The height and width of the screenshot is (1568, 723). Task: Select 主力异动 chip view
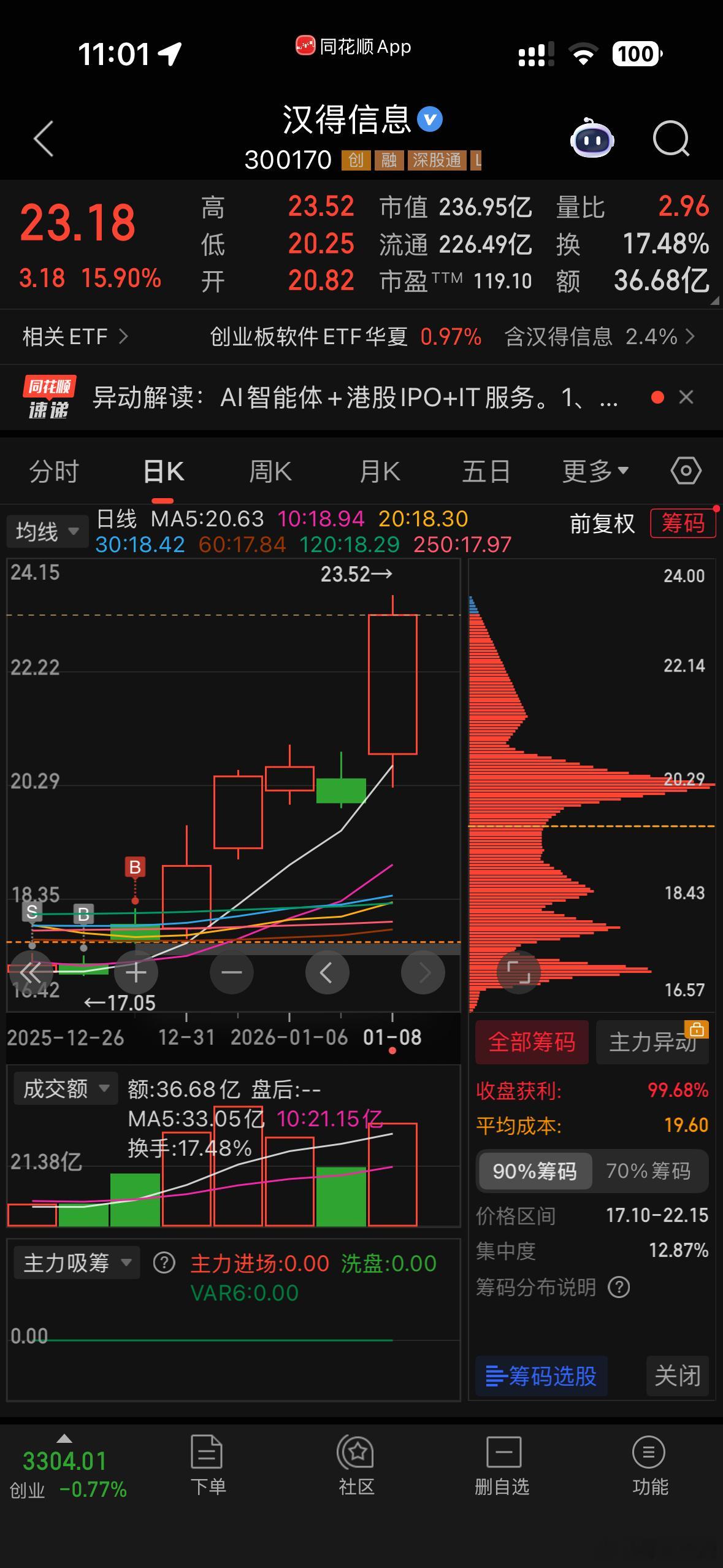coord(652,1041)
